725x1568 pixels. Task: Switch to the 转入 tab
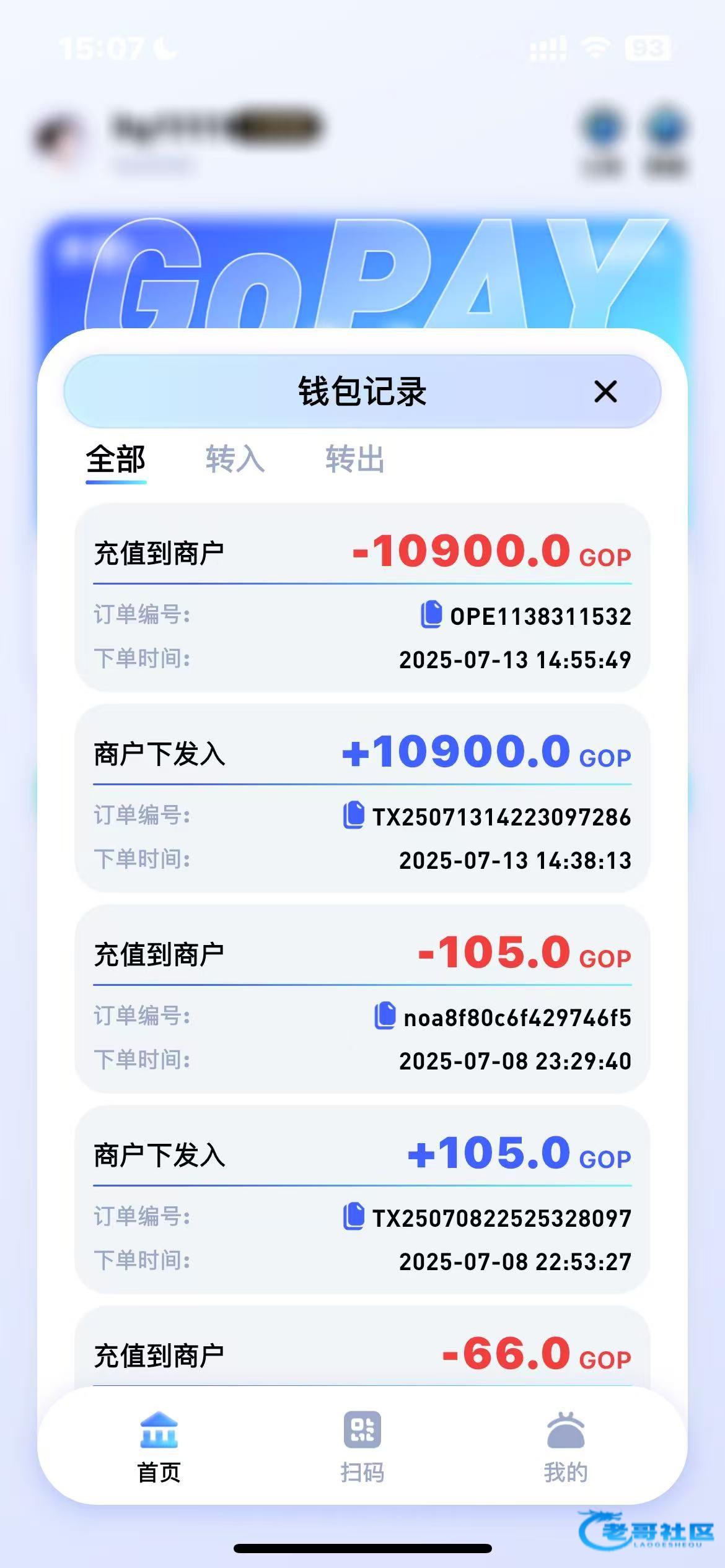235,460
